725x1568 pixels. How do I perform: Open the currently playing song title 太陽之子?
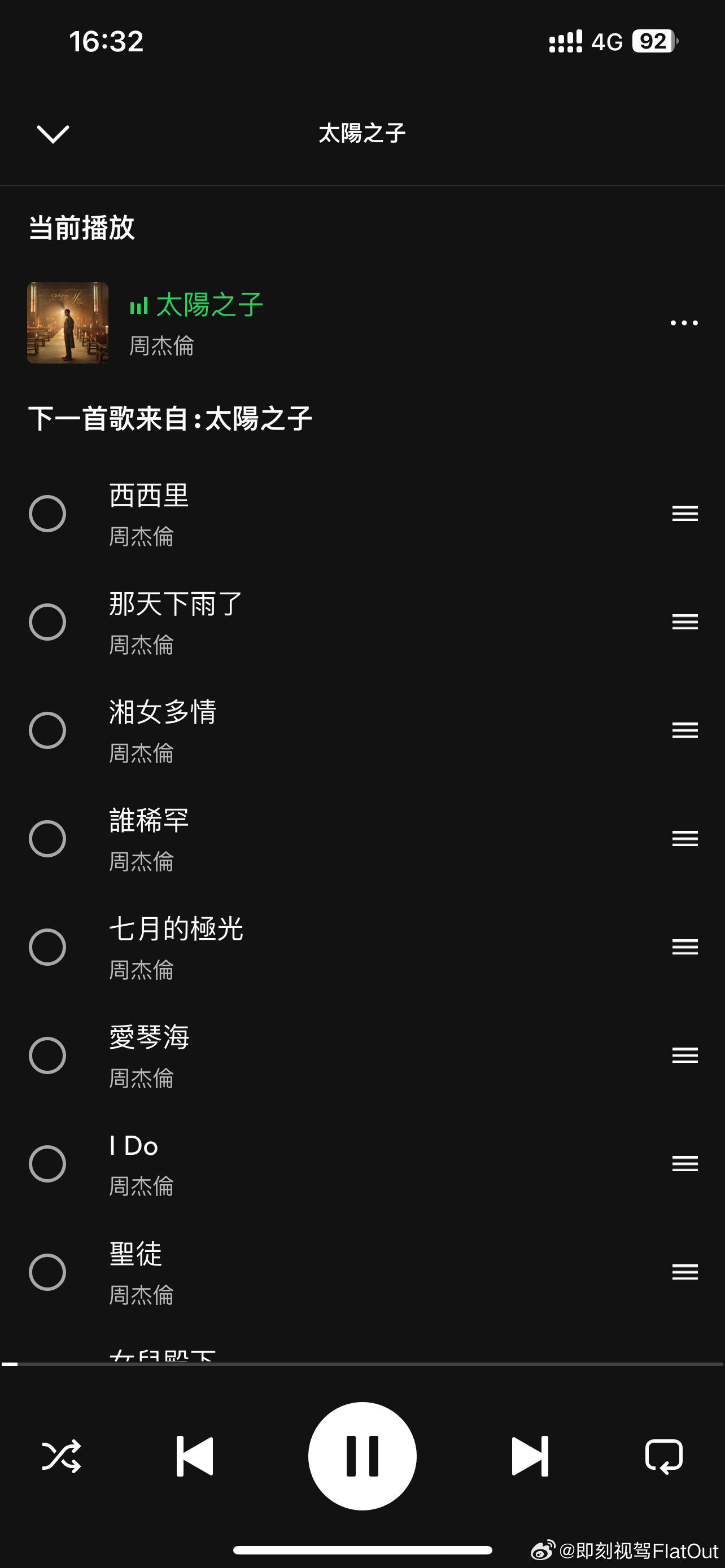210,305
